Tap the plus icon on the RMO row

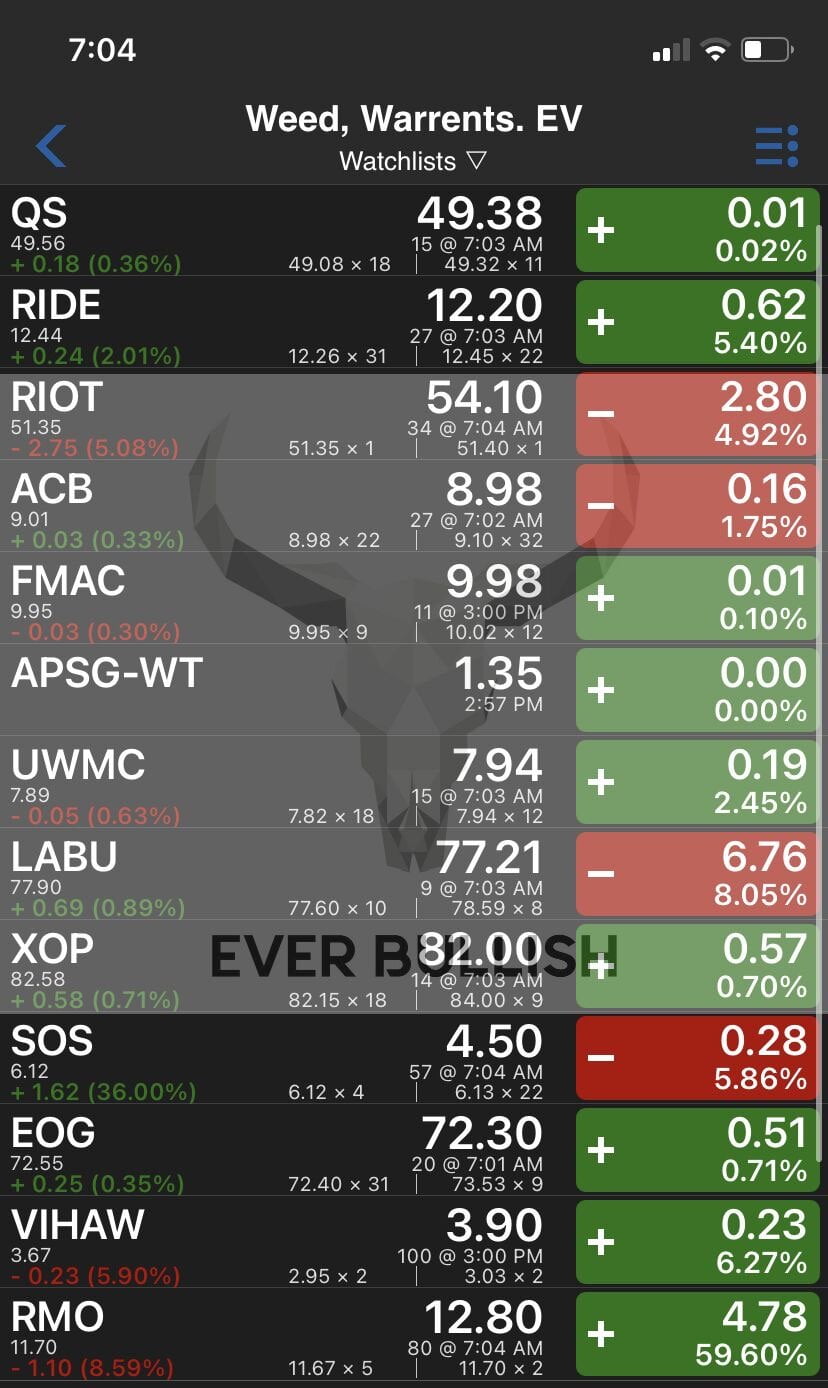(602, 1333)
